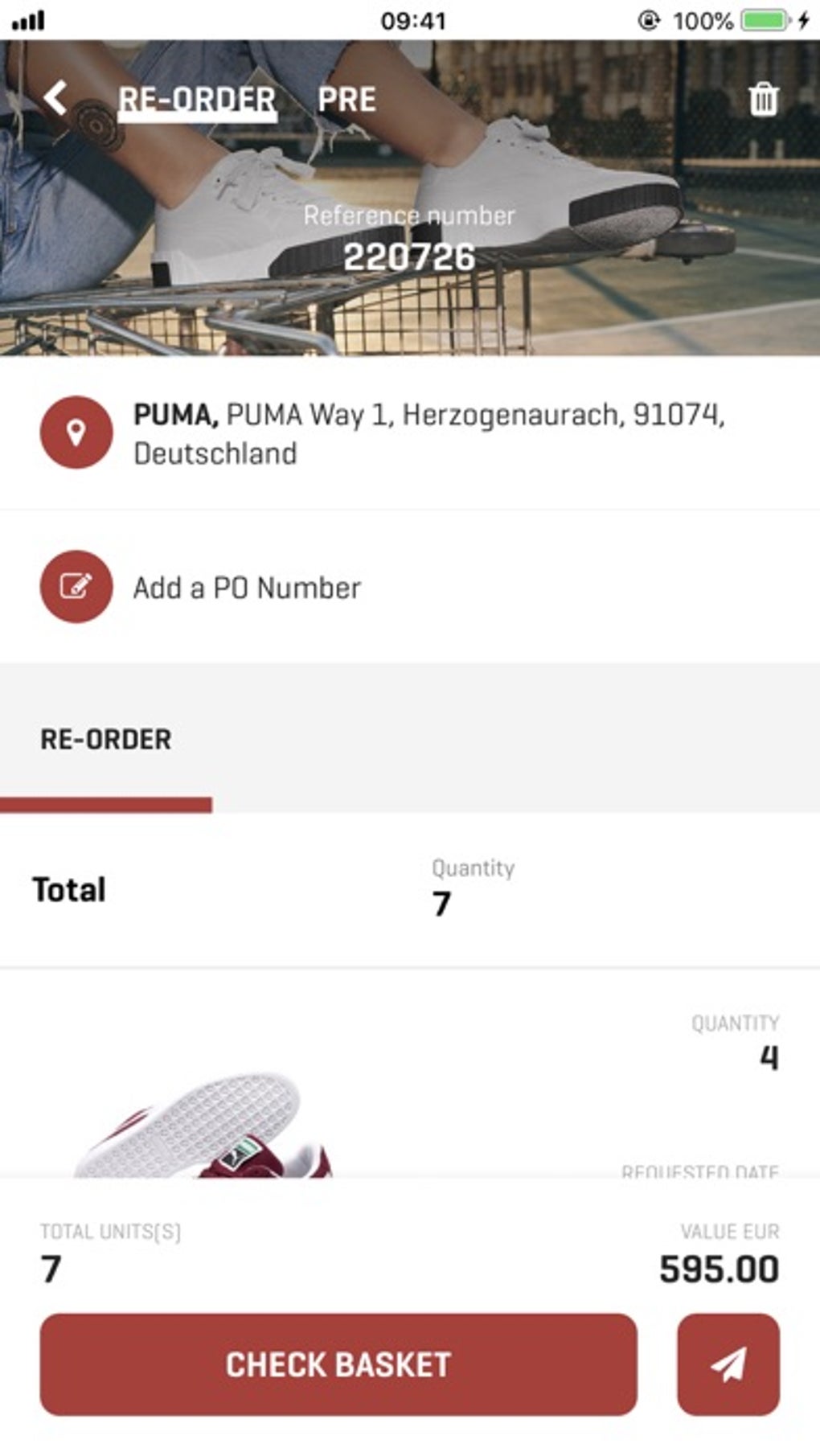Go back using the top-left arrow
Image resolution: width=820 pixels, height=1456 pixels.
tap(55, 99)
